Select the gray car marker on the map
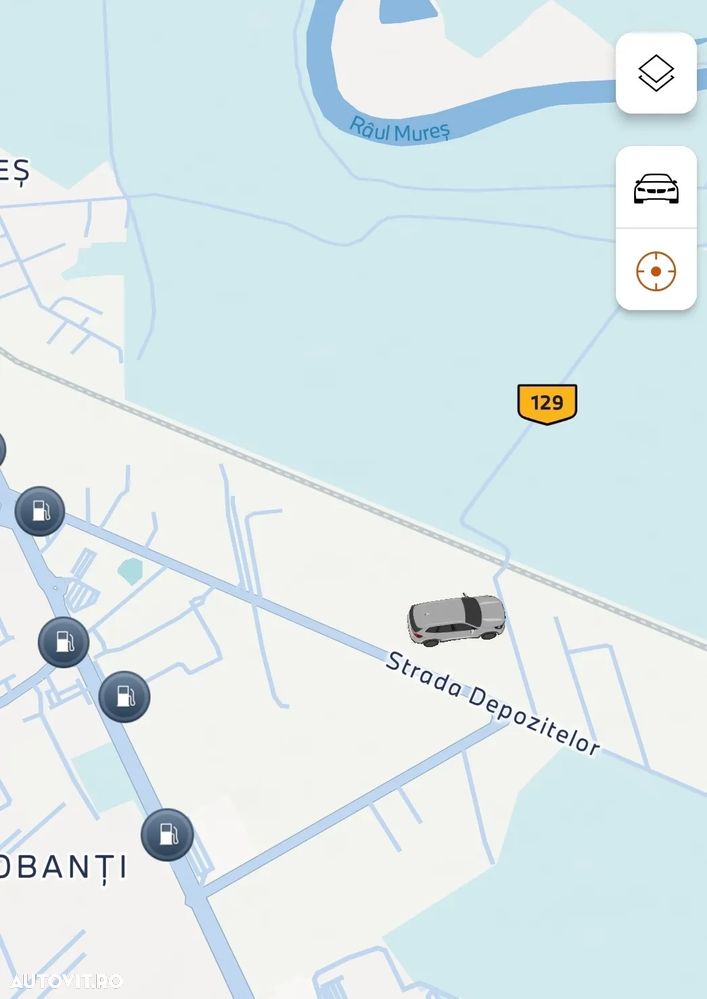Screen dimensions: 707x999 tap(457, 620)
